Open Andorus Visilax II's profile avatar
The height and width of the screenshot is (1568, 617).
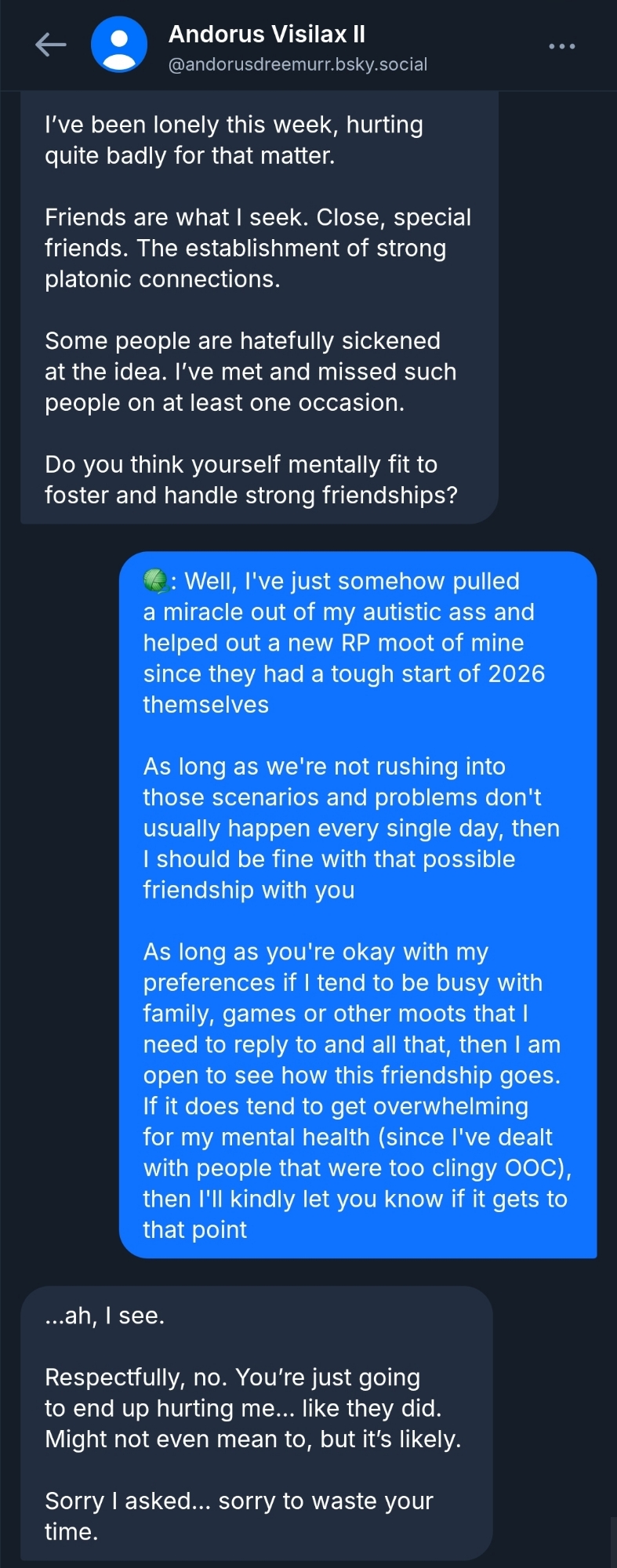tap(119, 45)
